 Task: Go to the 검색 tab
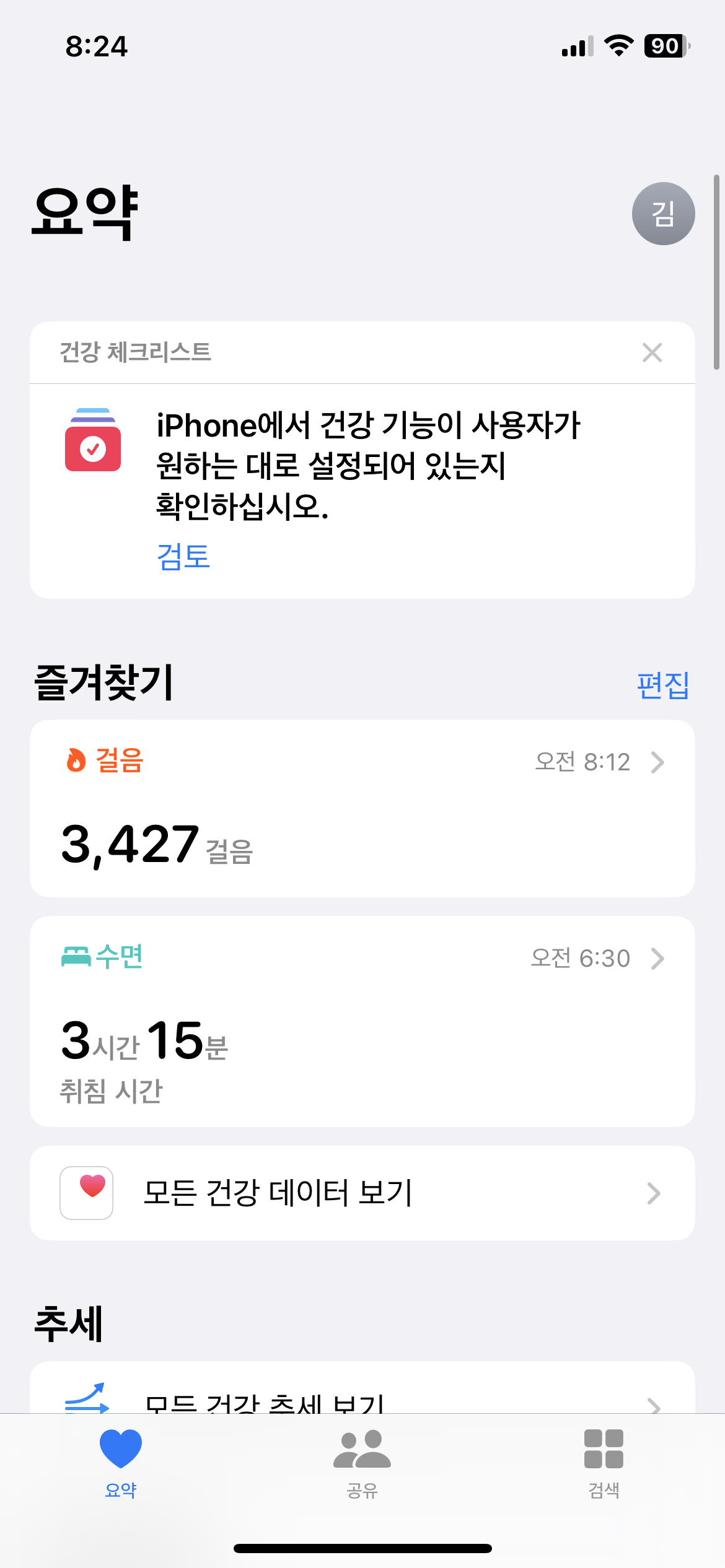point(604,1463)
